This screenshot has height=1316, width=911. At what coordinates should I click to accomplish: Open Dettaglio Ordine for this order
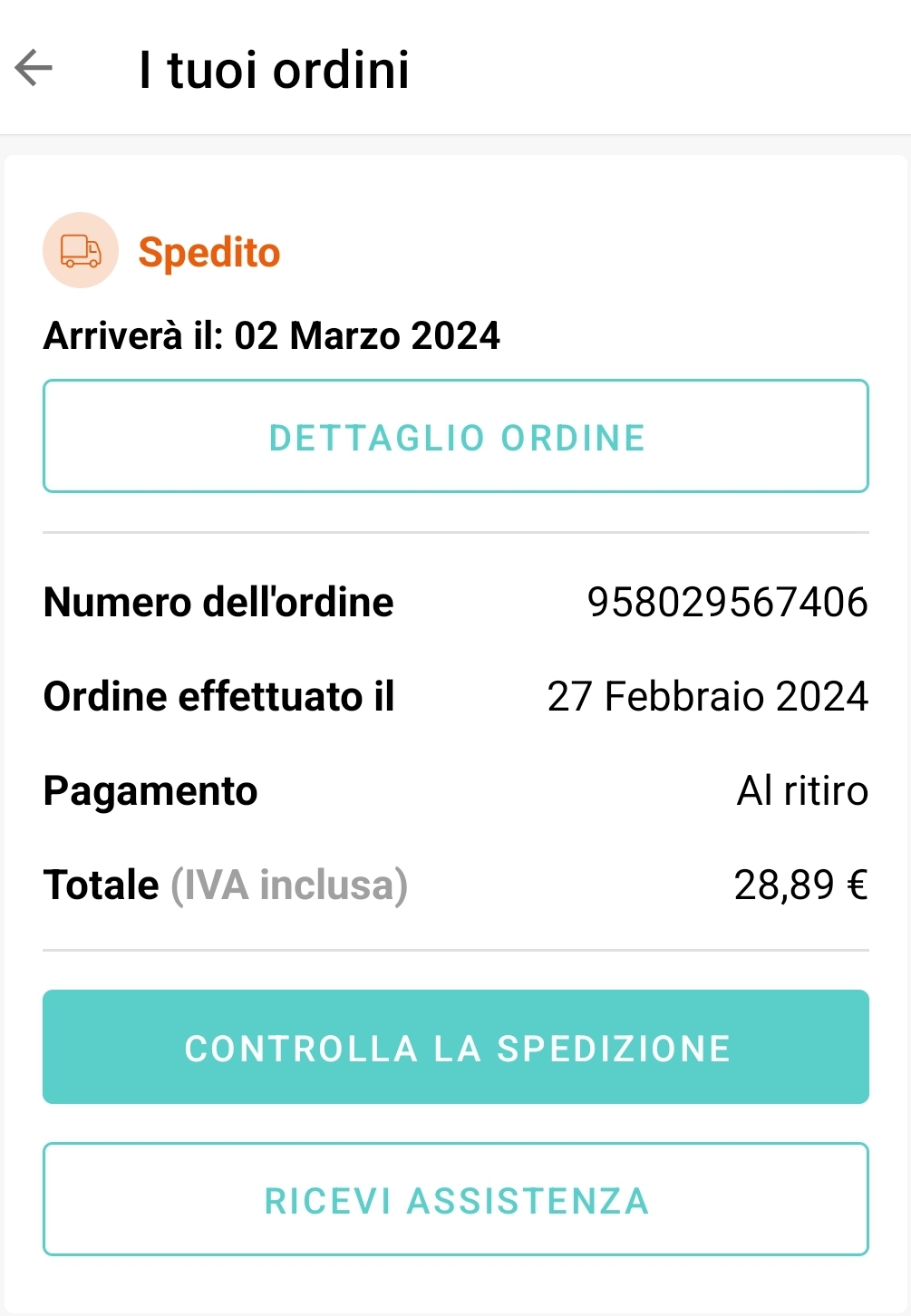(456, 437)
